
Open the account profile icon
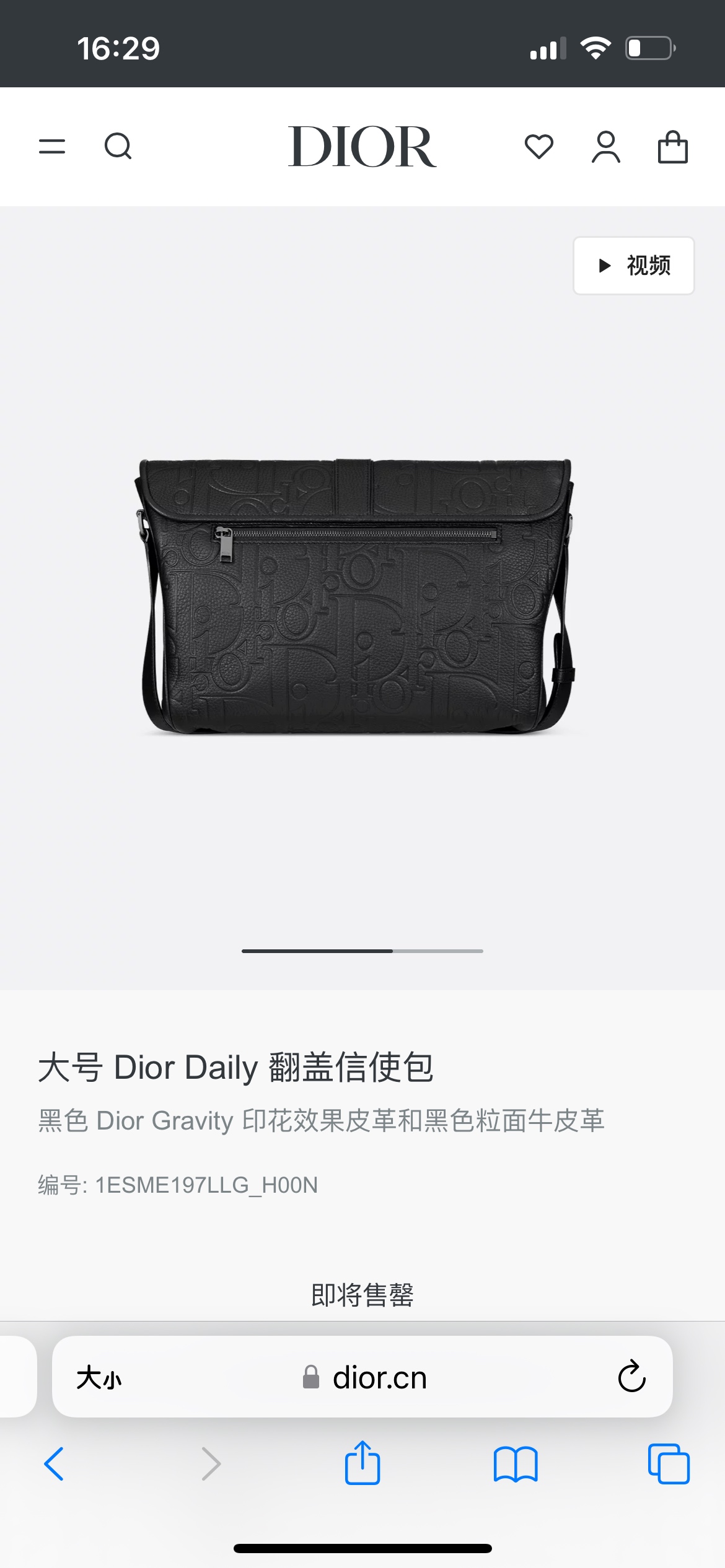pos(606,147)
